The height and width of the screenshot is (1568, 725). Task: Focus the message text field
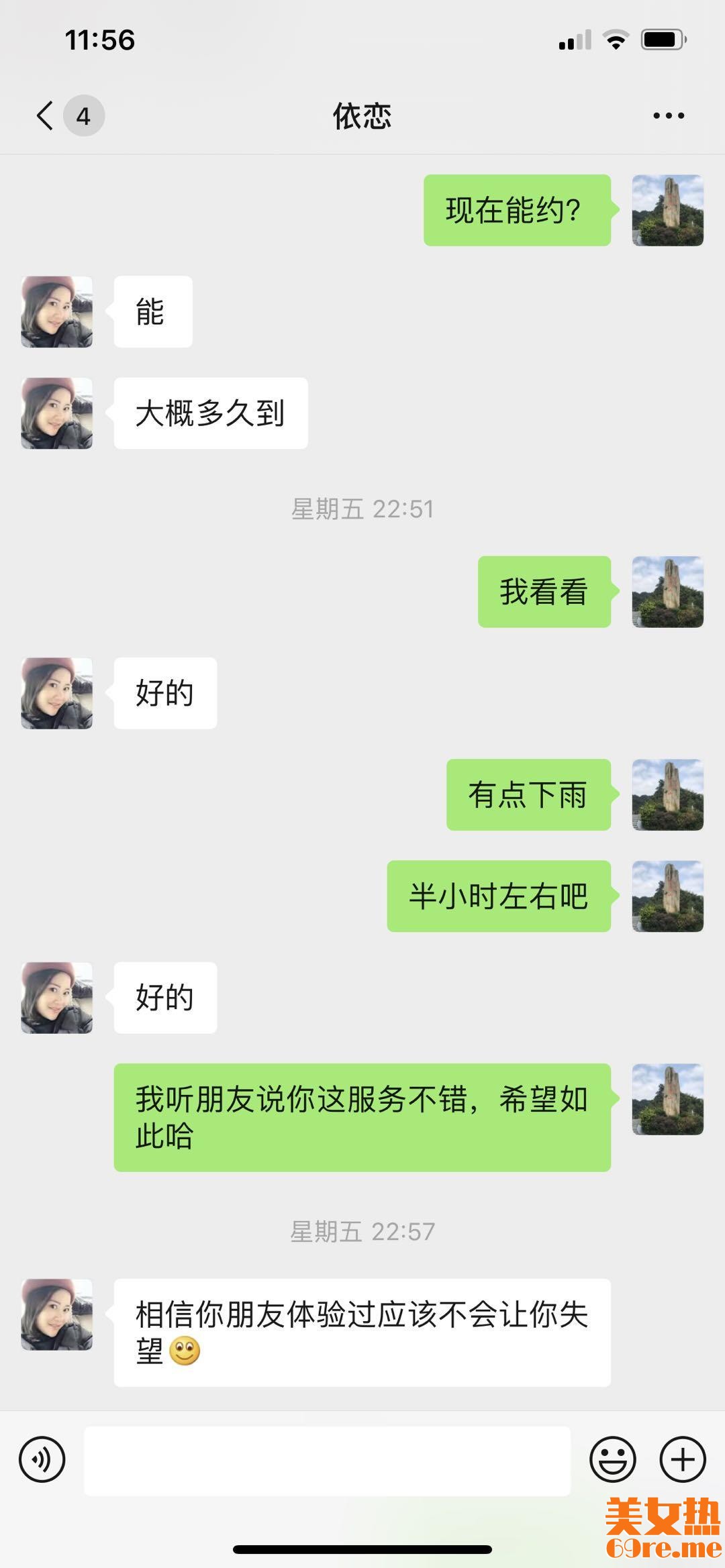327,1461
